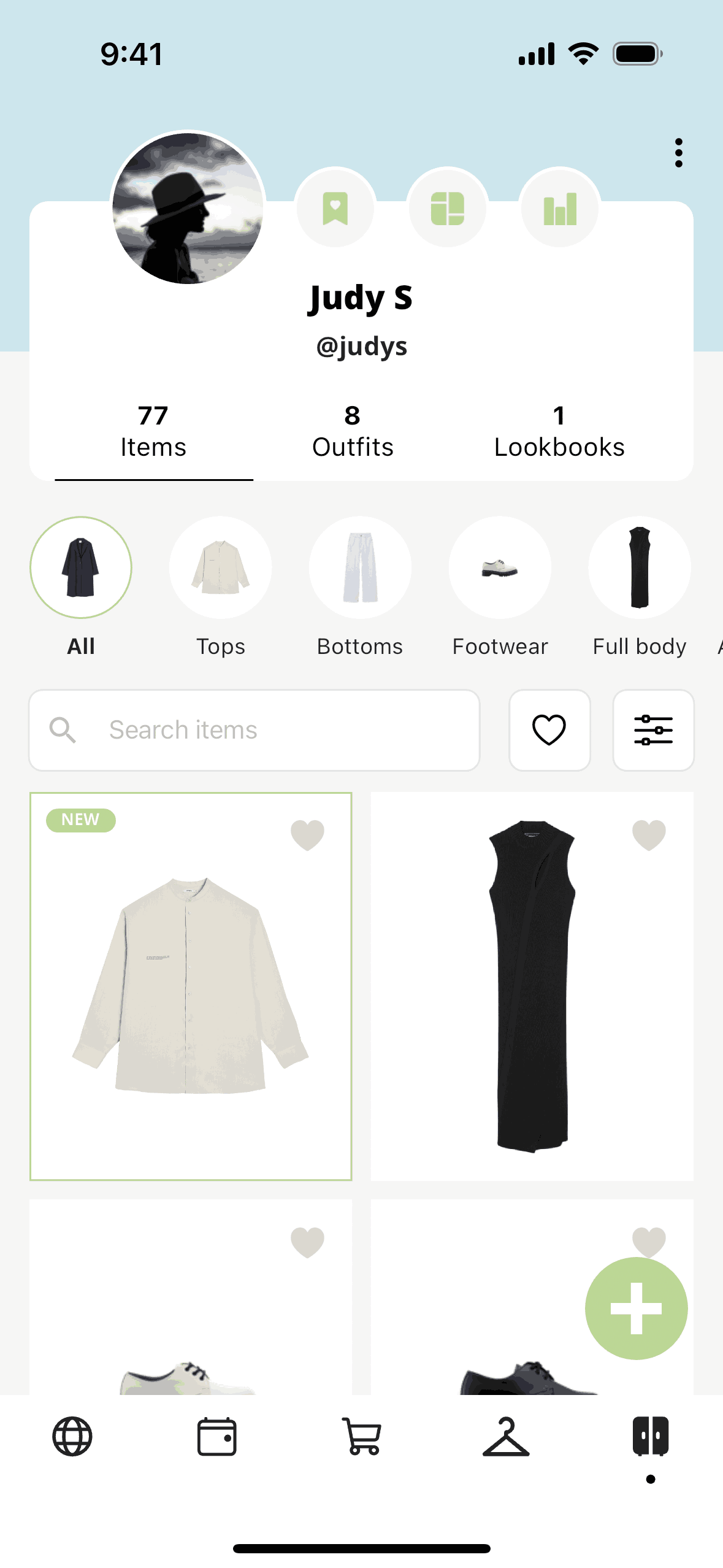Viewport: 723px width, 1568px height.
Task: Choose the Full body category
Action: [640, 568]
